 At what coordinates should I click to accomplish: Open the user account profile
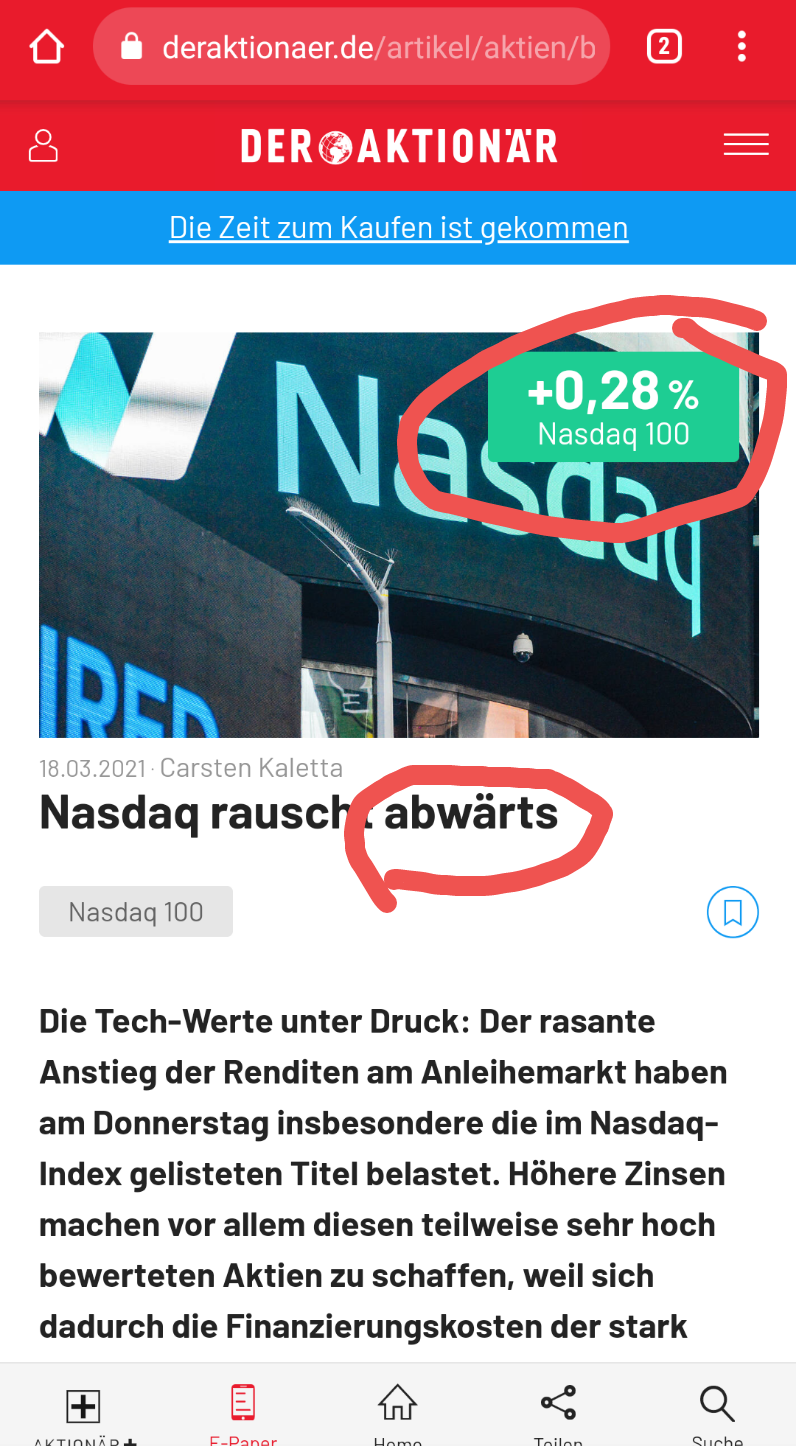43,146
